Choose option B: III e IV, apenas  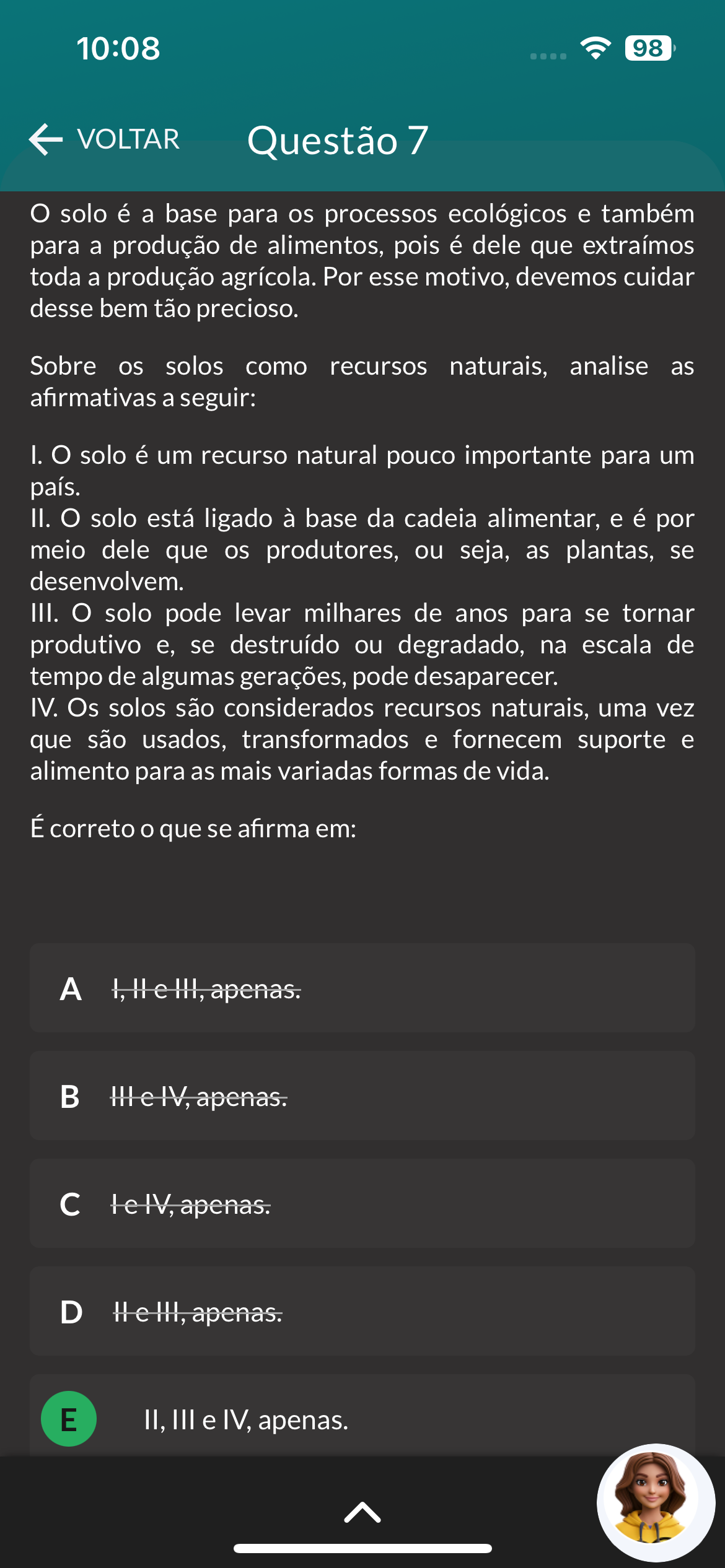362,1096
